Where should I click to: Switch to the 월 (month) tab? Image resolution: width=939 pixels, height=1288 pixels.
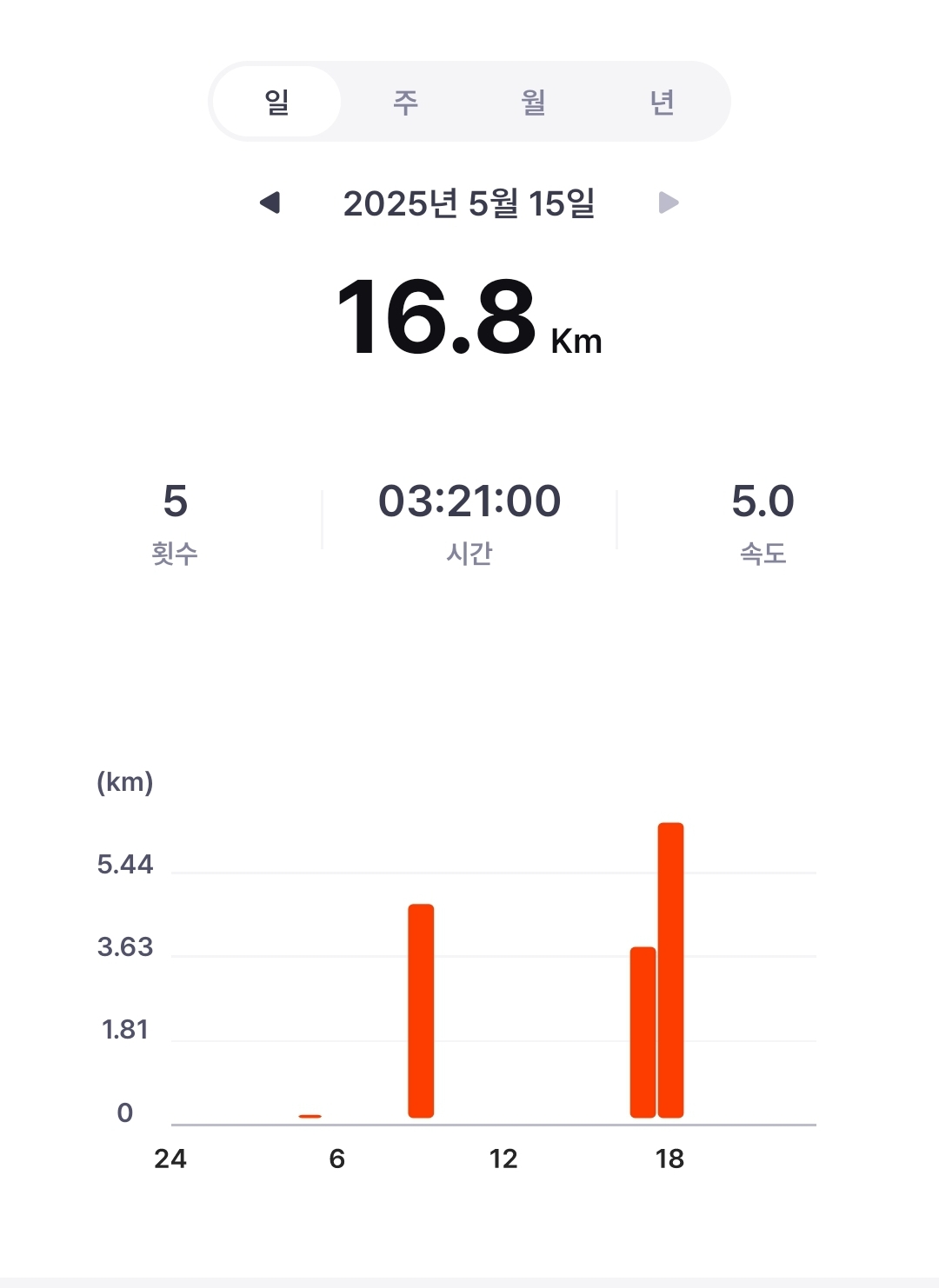tap(533, 103)
